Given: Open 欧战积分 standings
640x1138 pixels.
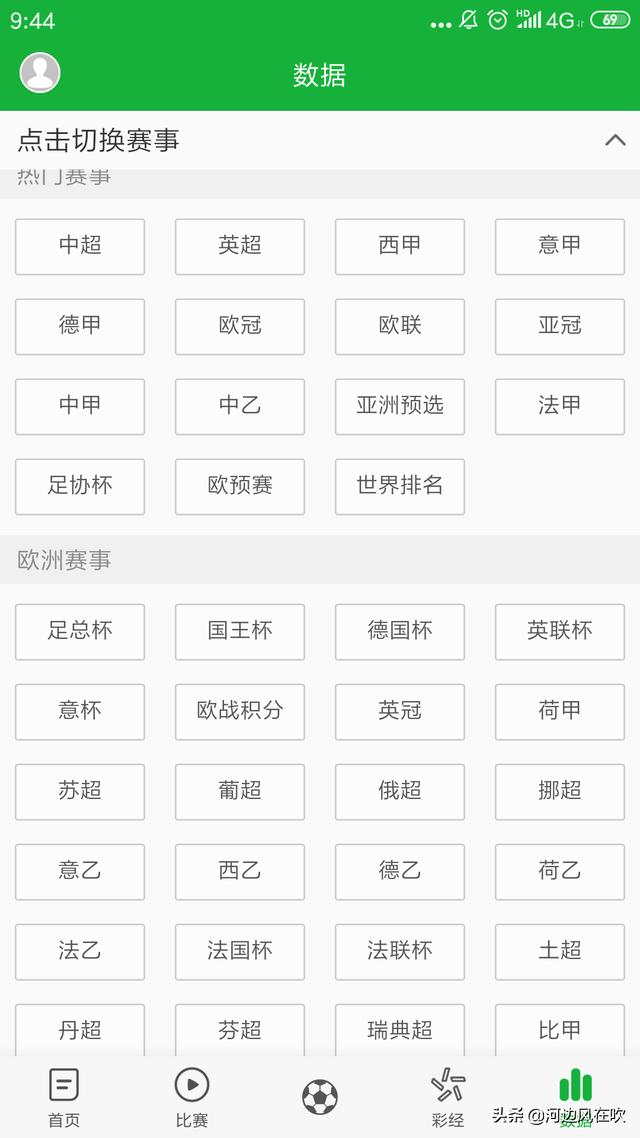Looking at the screenshot, I should point(240,711).
